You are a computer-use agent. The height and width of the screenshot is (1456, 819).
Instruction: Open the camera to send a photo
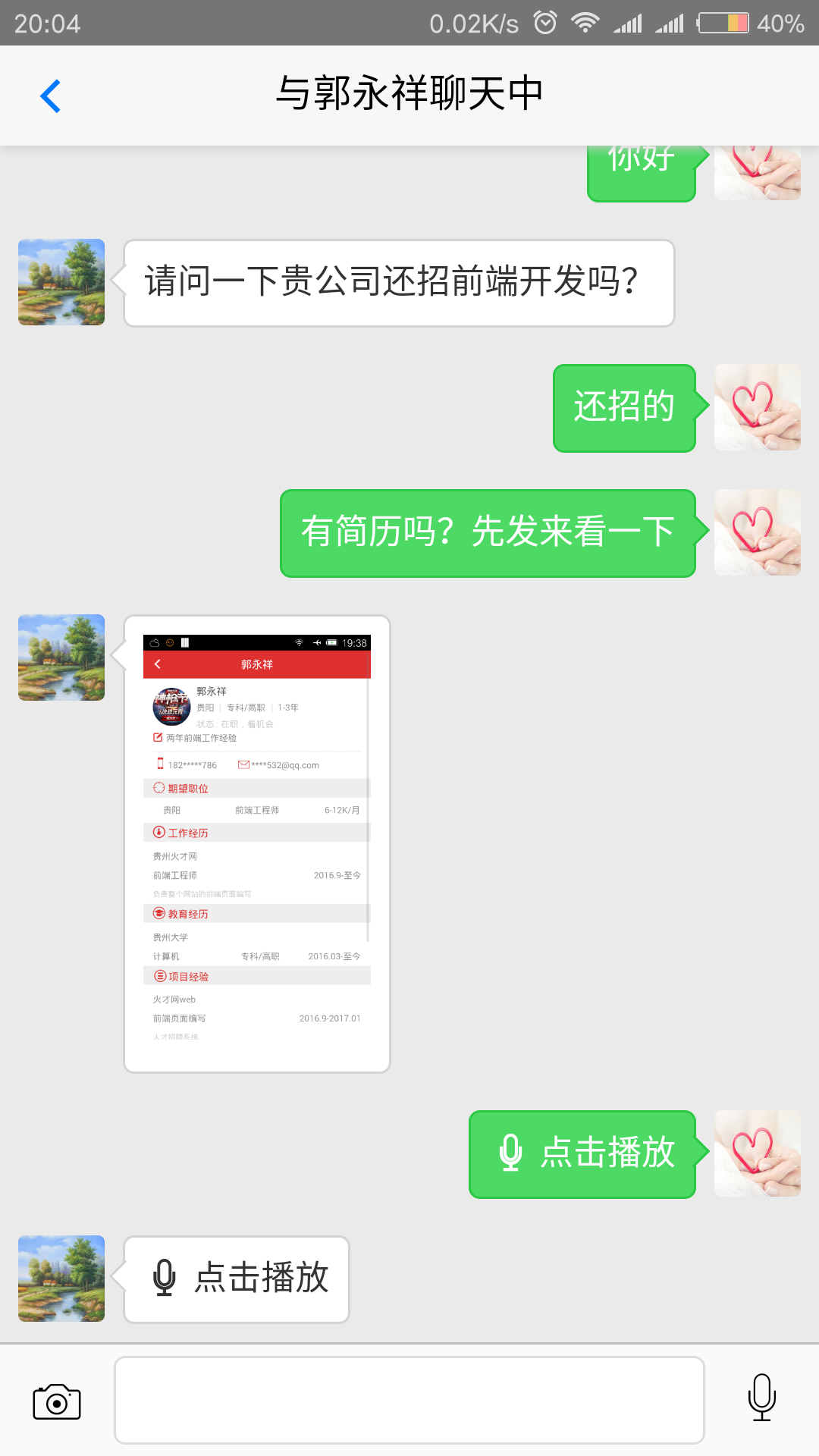[x=57, y=1401]
